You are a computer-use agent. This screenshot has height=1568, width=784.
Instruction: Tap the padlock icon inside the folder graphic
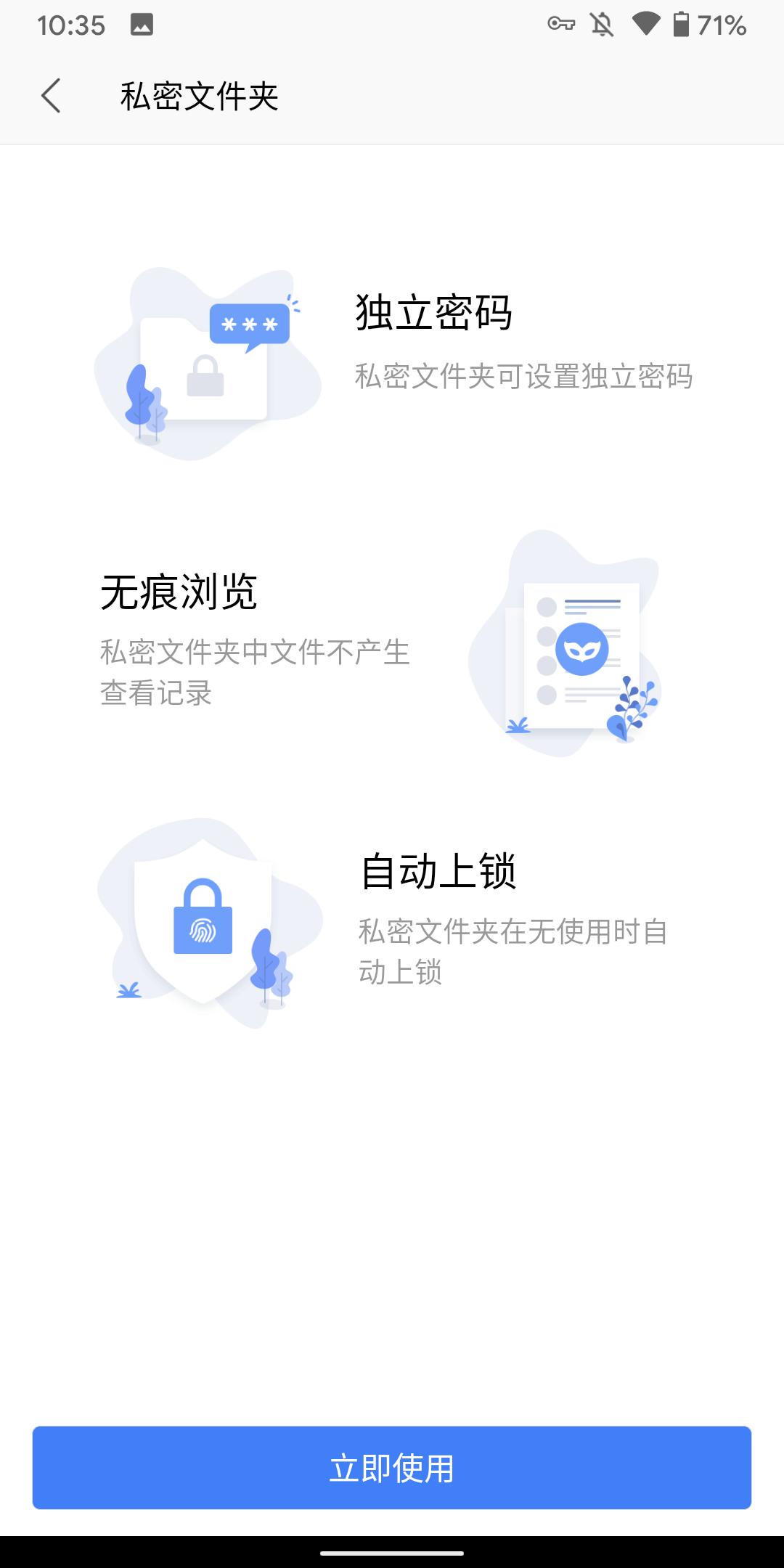(x=205, y=377)
